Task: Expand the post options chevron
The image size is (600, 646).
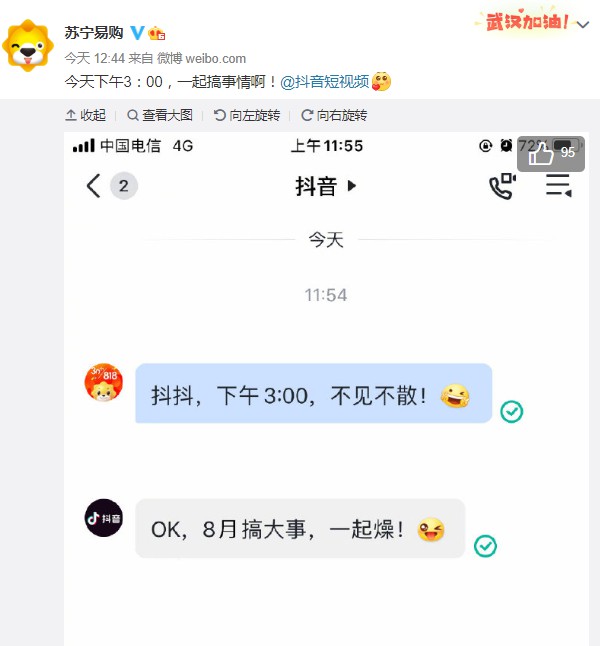Action: pos(583,21)
